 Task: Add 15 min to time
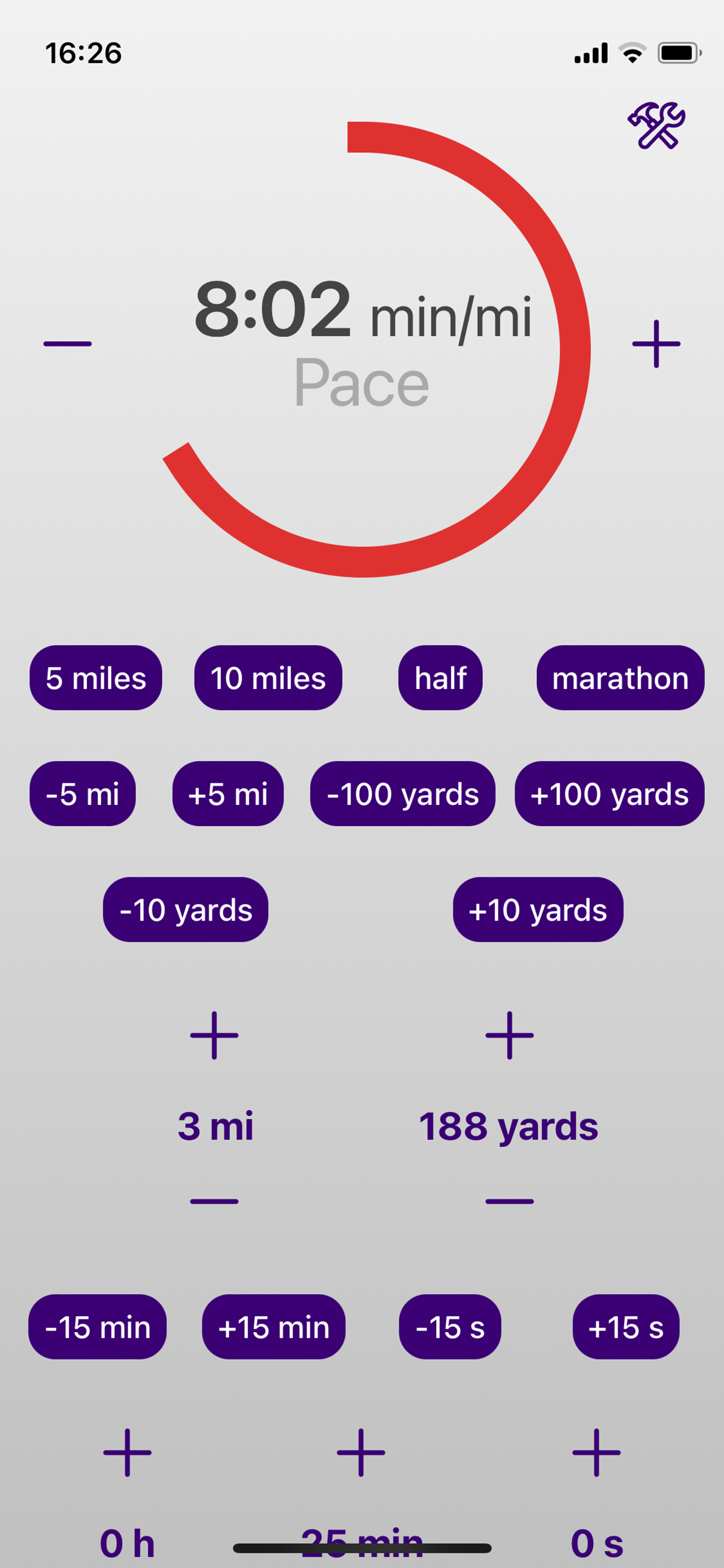coord(274,1326)
